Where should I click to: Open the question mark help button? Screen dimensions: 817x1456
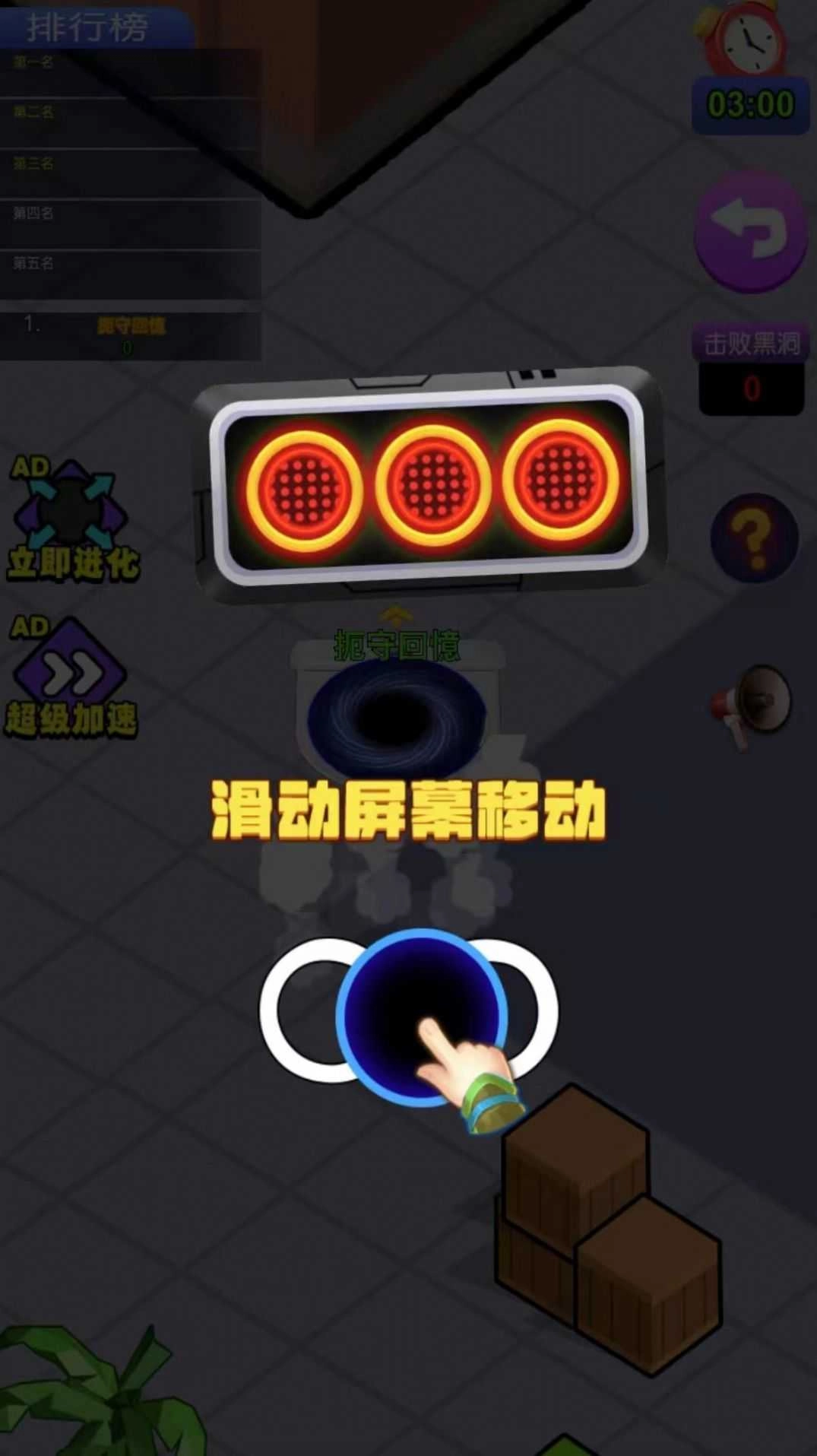pos(754,538)
